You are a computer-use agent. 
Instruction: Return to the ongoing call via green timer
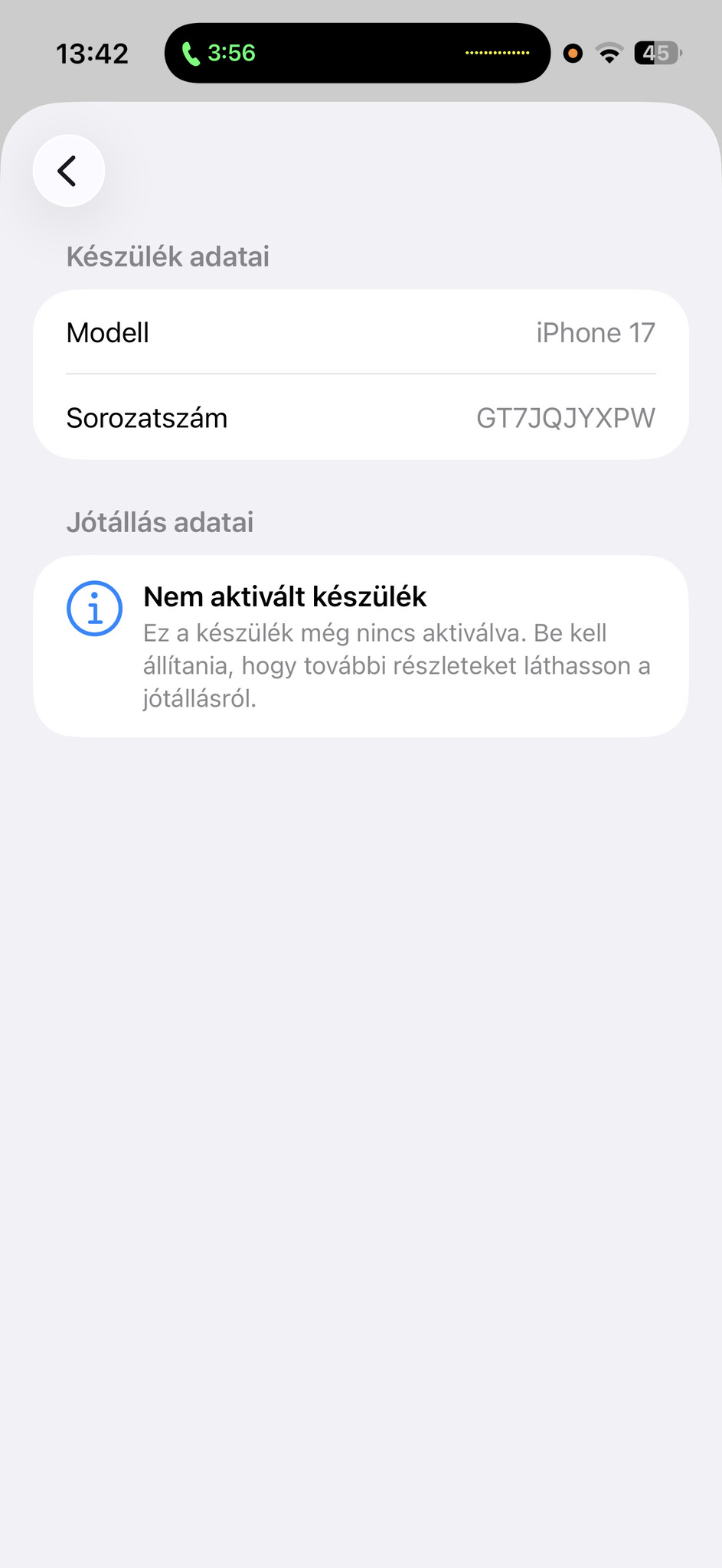pyautogui.click(x=220, y=53)
